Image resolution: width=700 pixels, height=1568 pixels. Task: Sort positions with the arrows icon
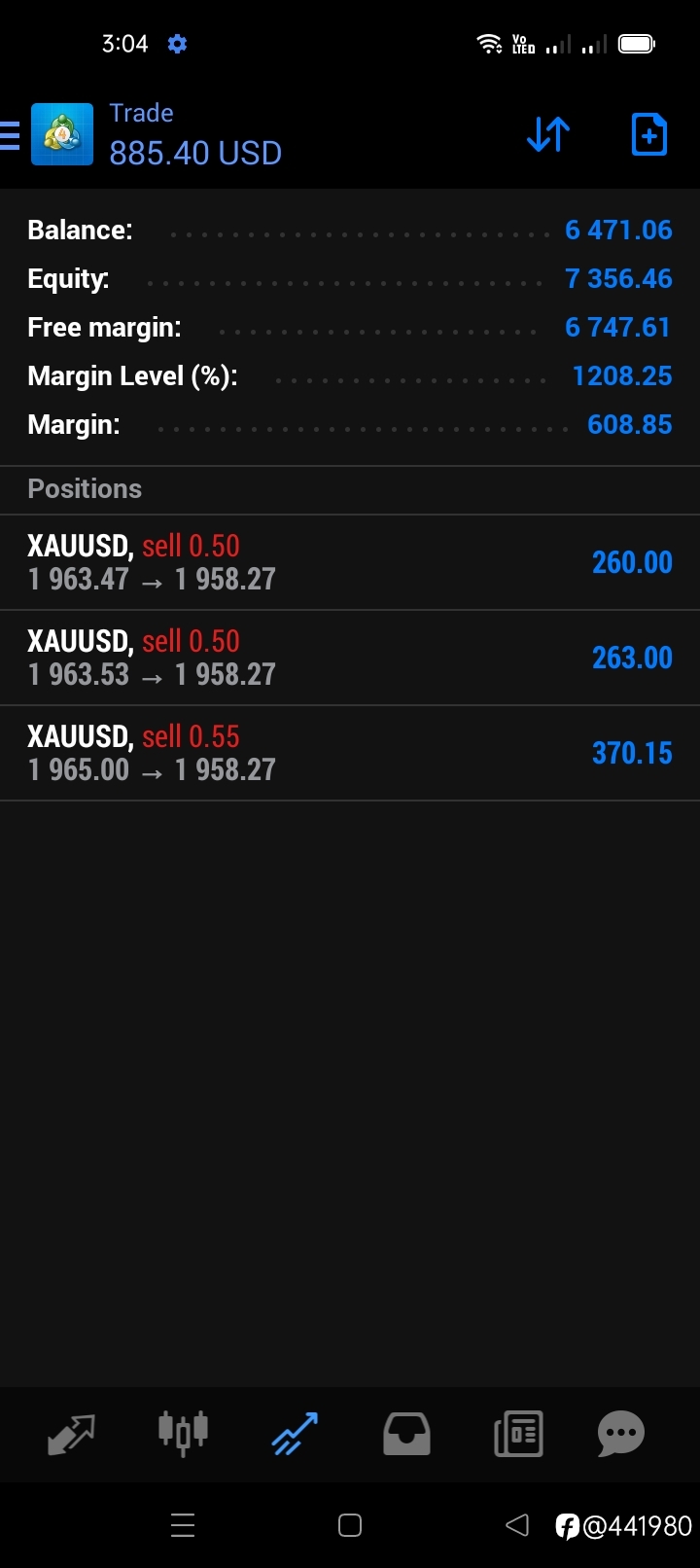pyautogui.click(x=548, y=135)
